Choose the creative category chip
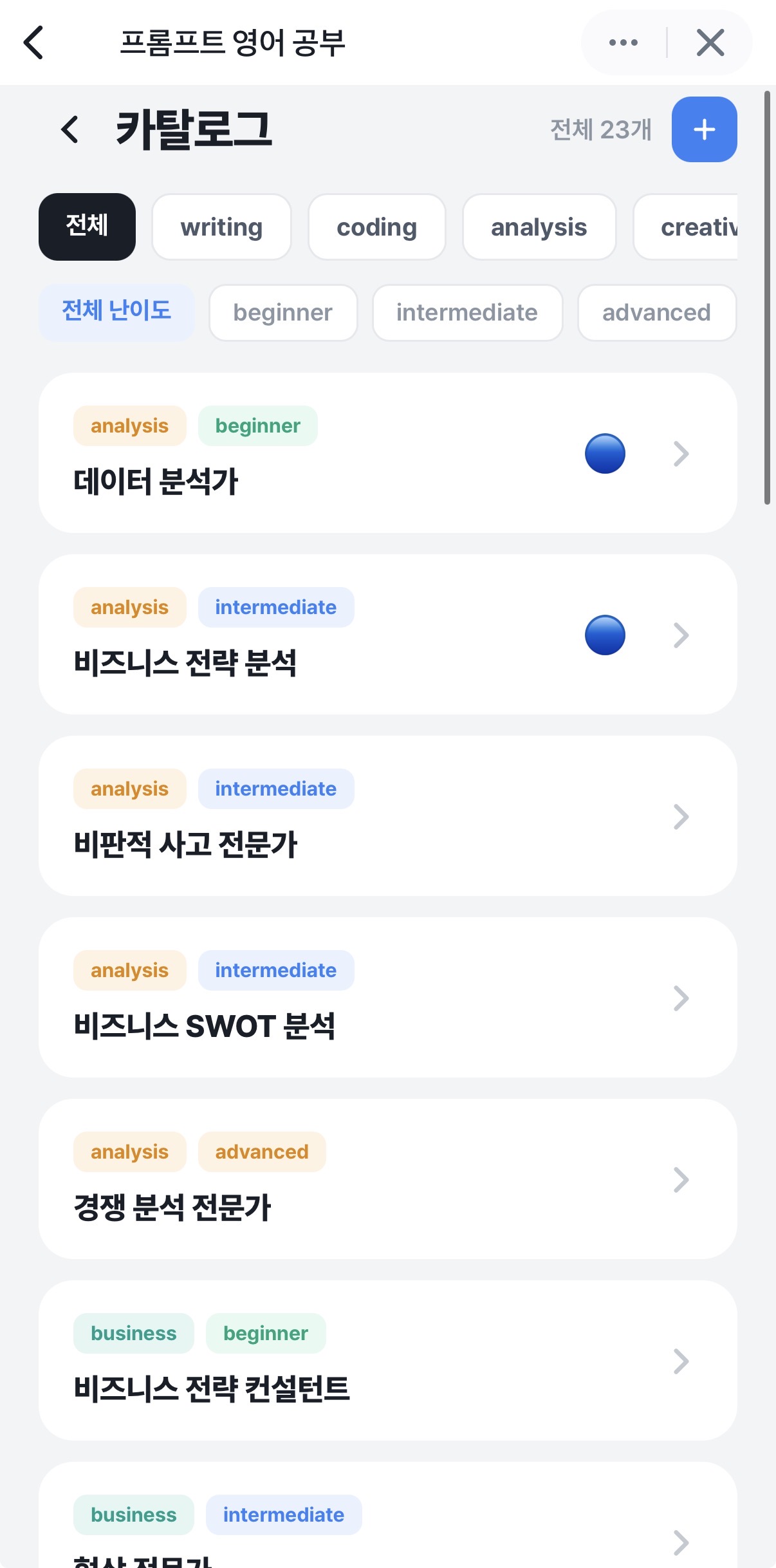The image size is (776, 1568). pyautogui.click(x=686, y=227)
